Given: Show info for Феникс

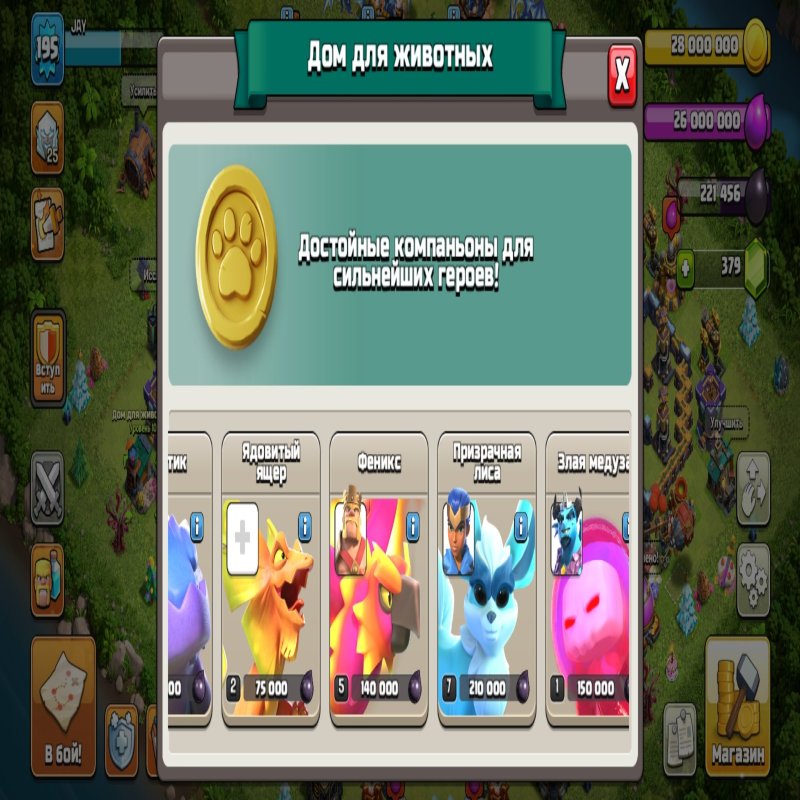Looking at the screenshot, I should [x=412, y=523].
